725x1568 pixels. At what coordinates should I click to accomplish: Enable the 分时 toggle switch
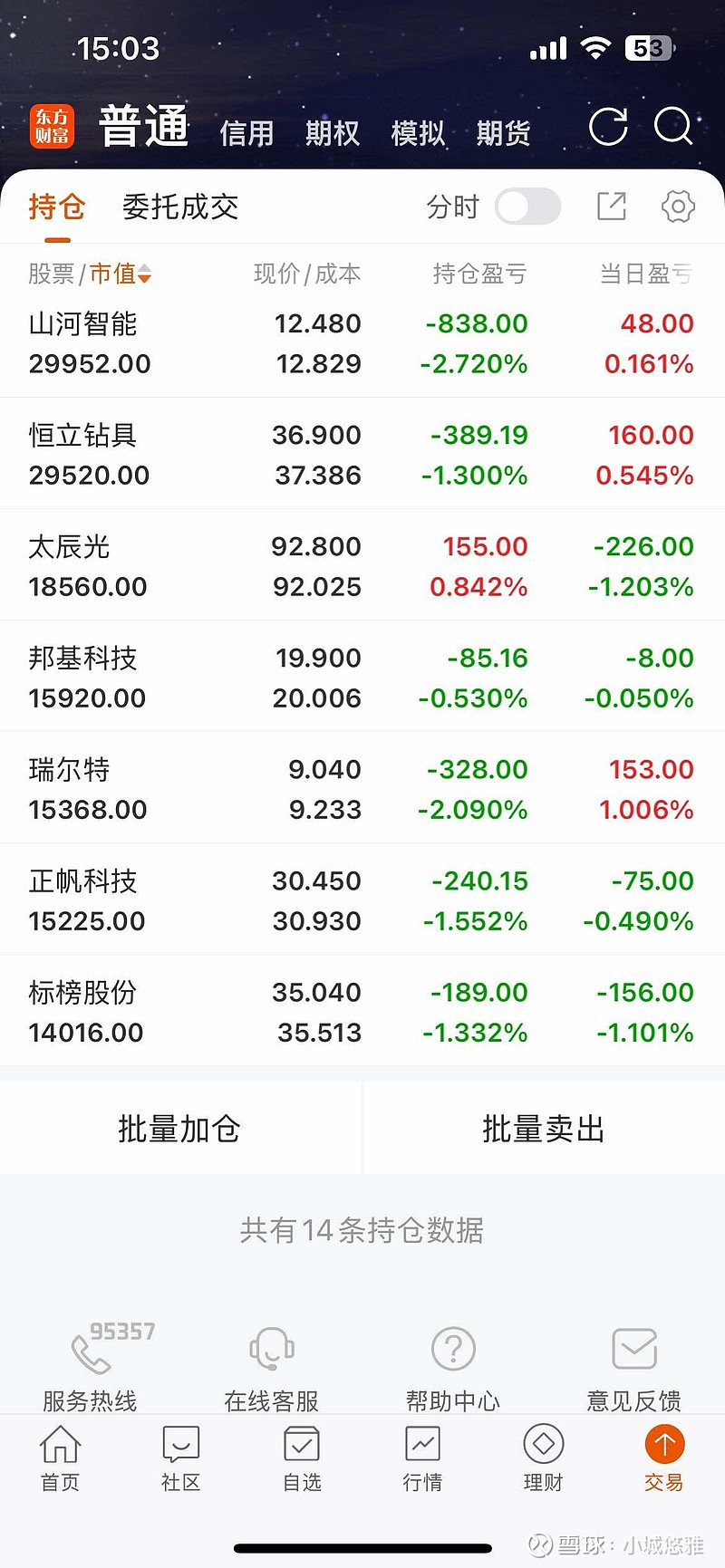point(528,207)
